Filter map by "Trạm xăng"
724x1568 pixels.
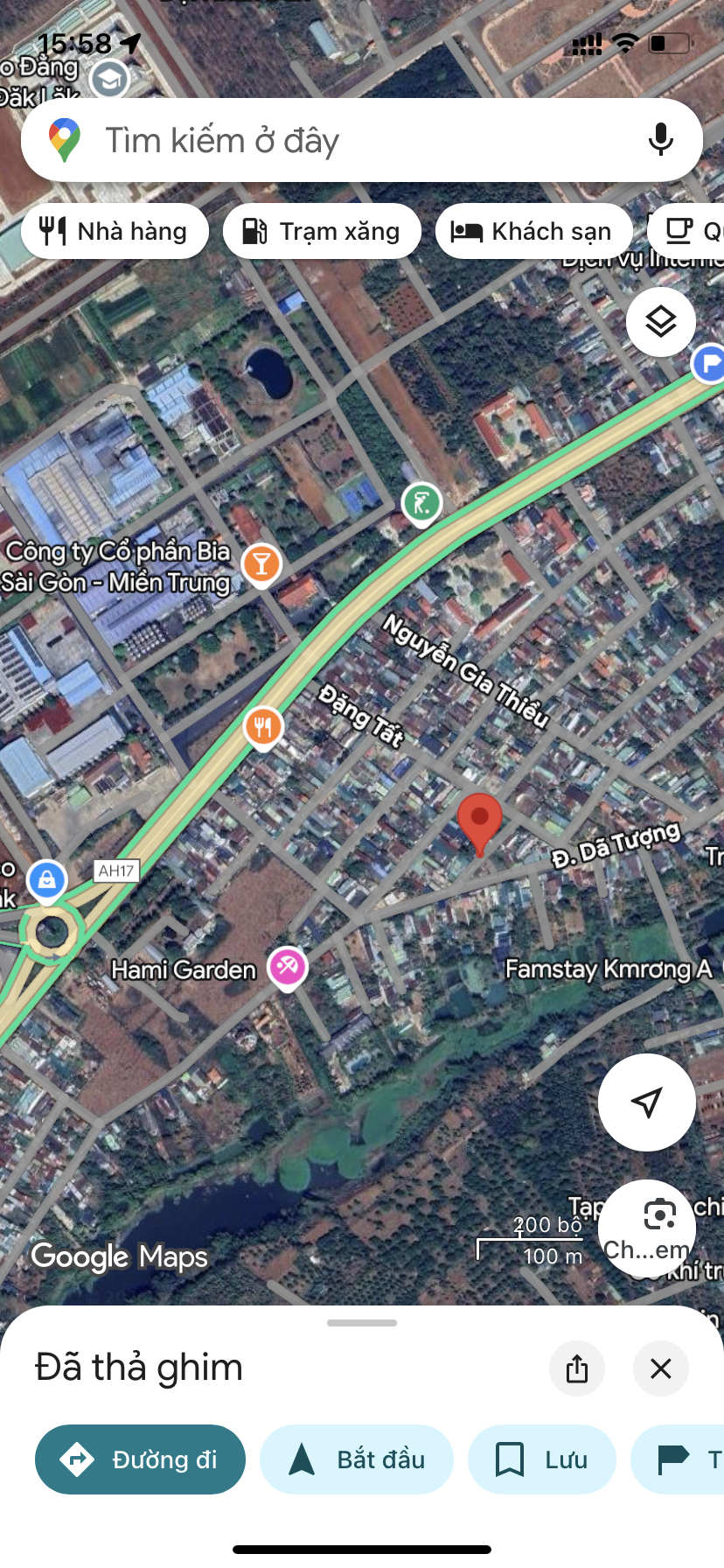coord(322,231)
